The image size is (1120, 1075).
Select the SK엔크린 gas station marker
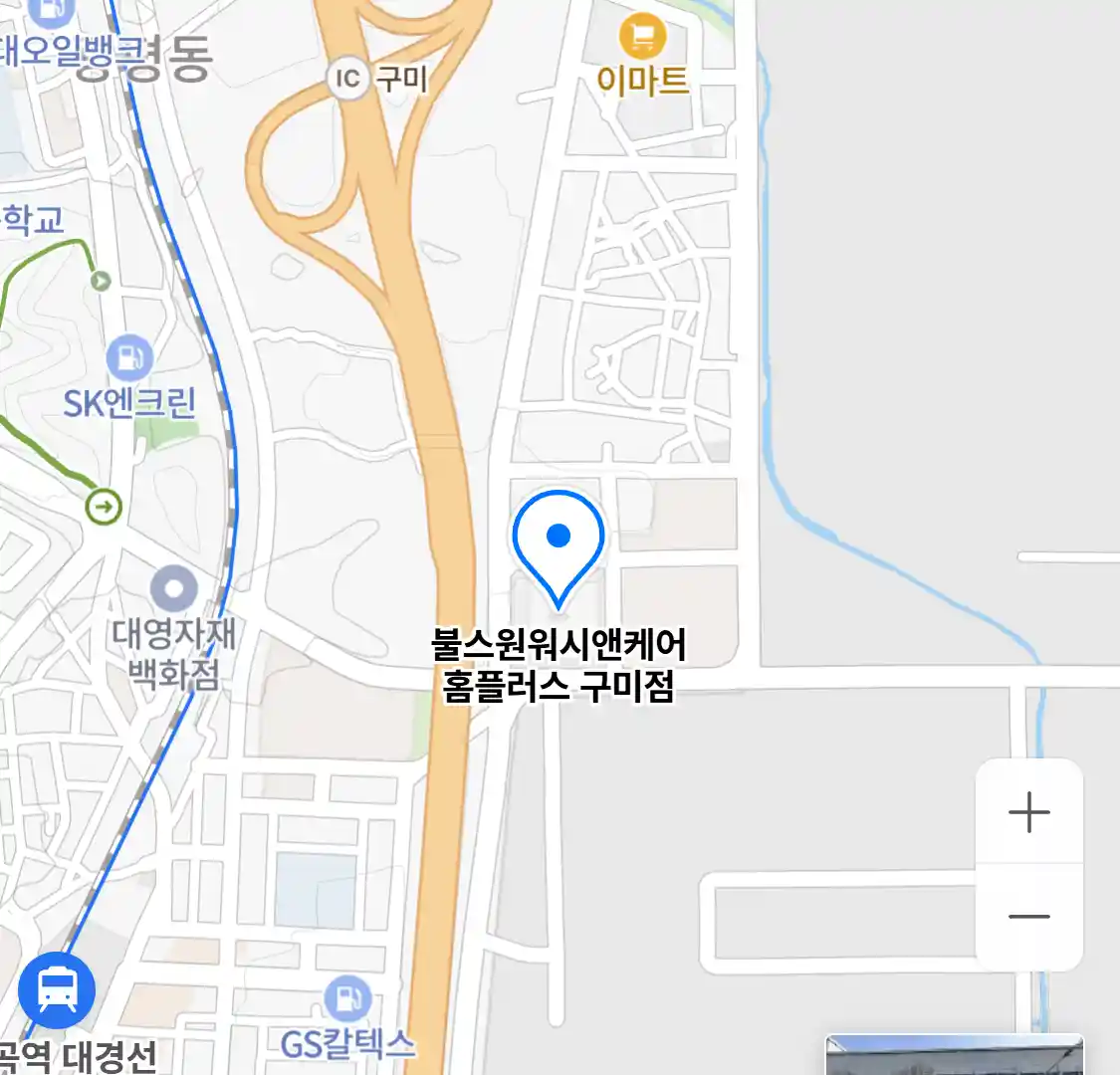(x=129, y=358)
